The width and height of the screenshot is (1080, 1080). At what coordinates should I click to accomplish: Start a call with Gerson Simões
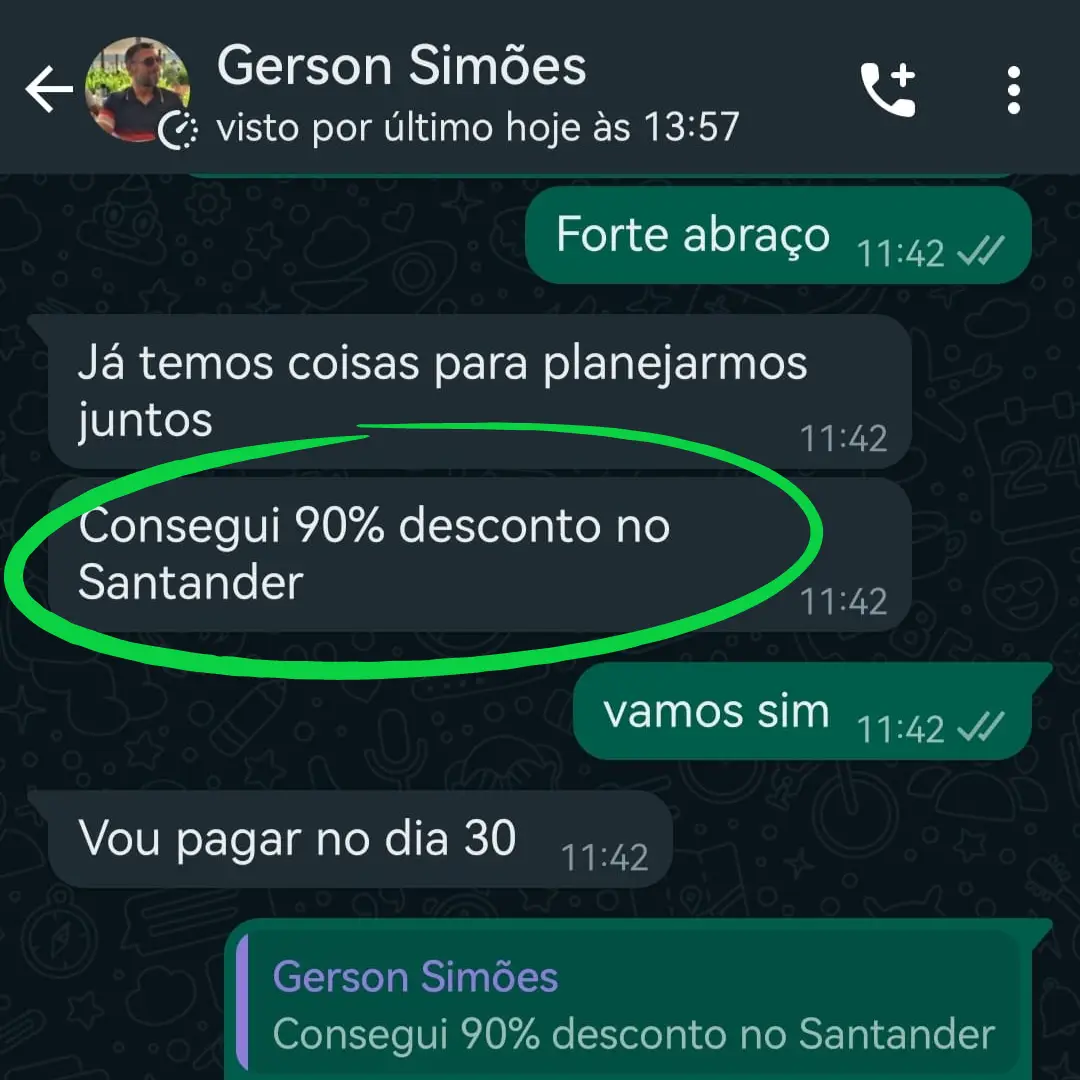(x=888, y=91)
